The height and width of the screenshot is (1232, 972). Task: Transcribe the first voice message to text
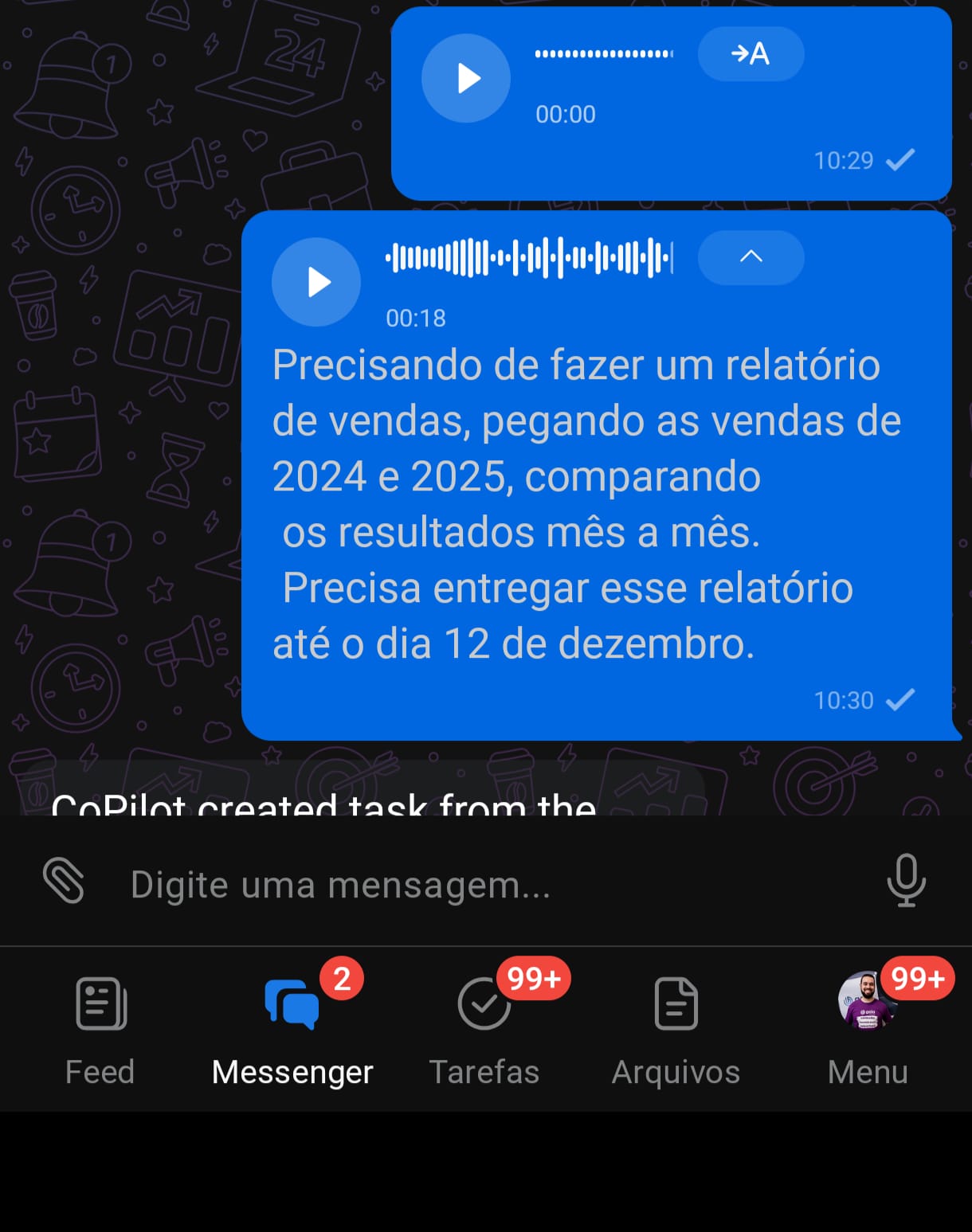click(x=751, y=54)
